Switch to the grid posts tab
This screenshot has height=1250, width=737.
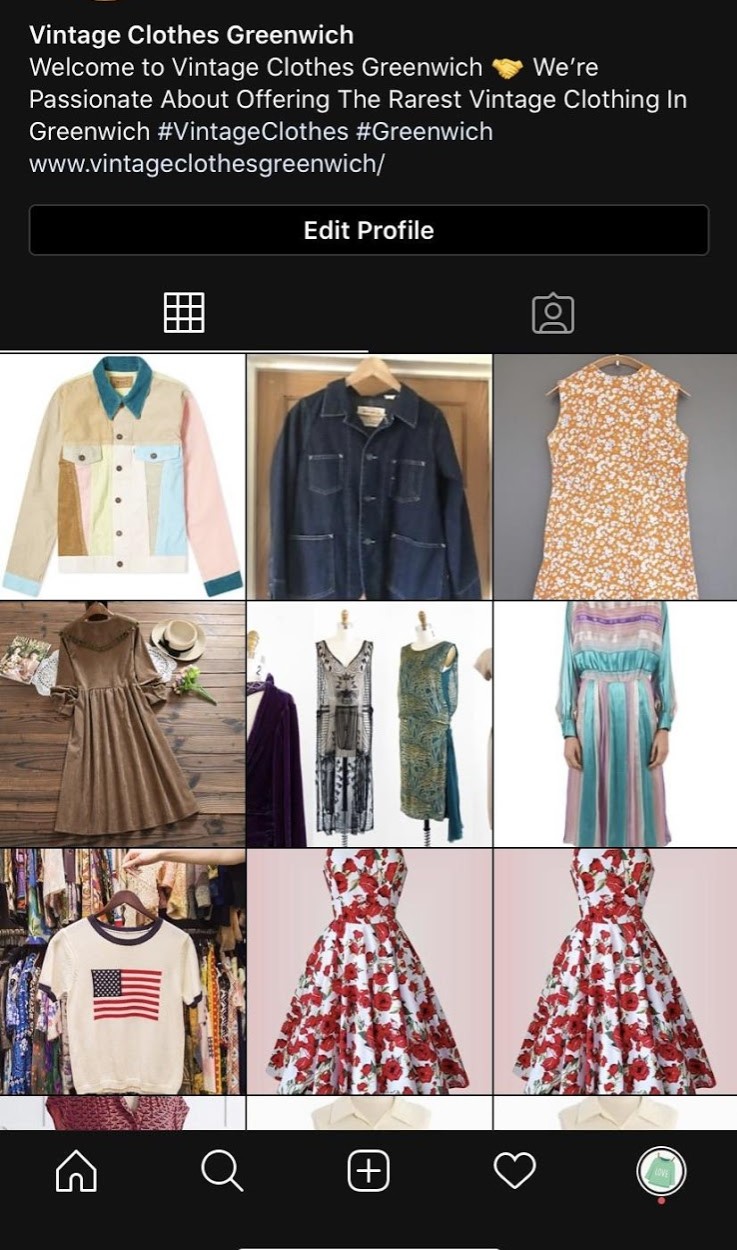184,313
